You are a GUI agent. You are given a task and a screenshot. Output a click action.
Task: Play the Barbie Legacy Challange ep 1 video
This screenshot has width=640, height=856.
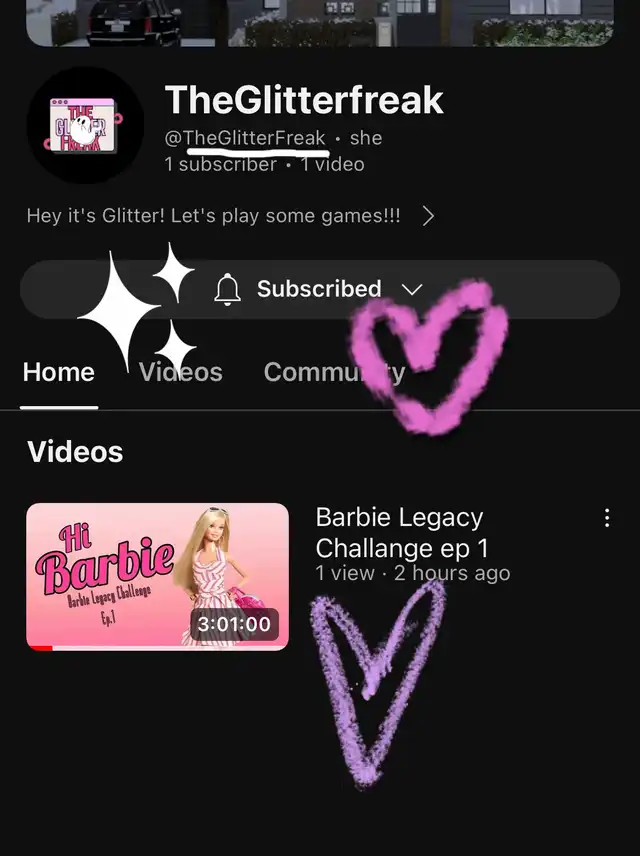coord(157,576)
